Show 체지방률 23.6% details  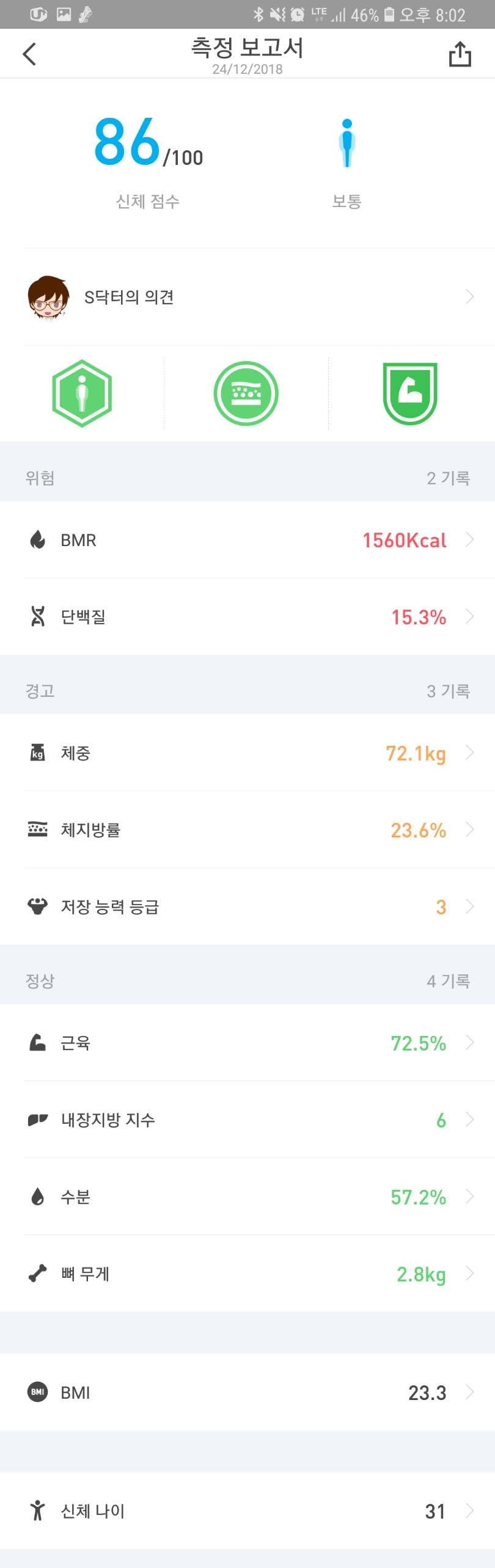(x=248, y=830)
